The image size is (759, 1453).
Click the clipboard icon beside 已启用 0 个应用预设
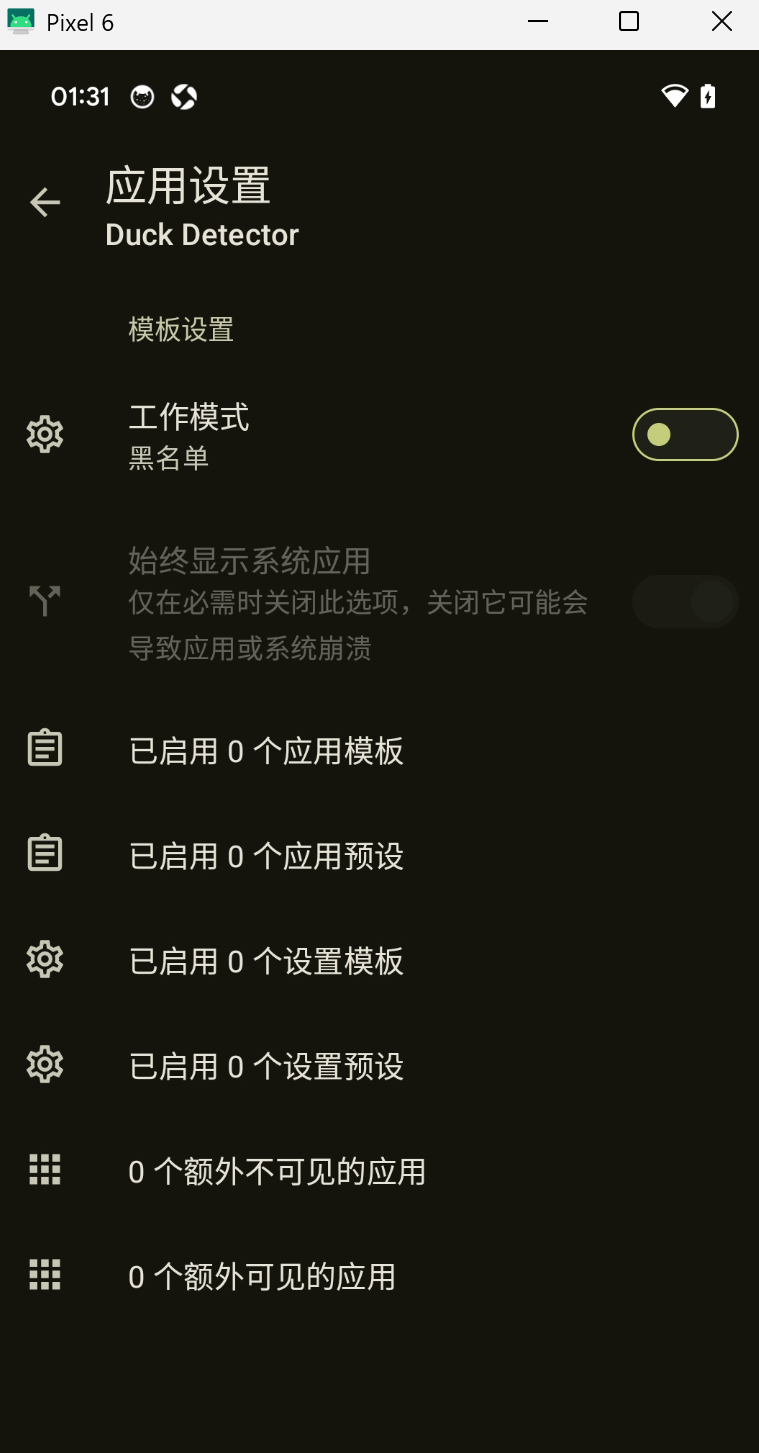(44, 852)
